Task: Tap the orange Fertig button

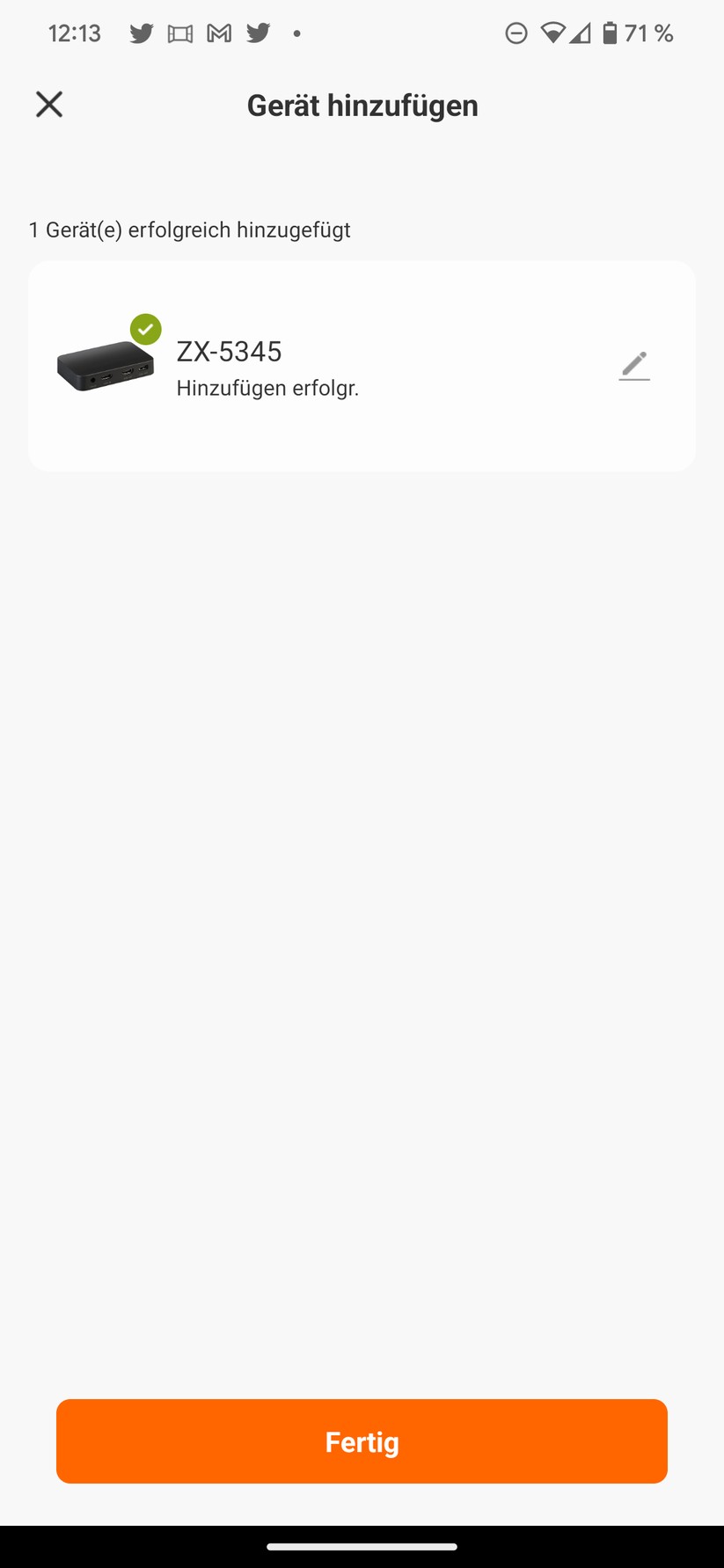Action: (362, 1440)
